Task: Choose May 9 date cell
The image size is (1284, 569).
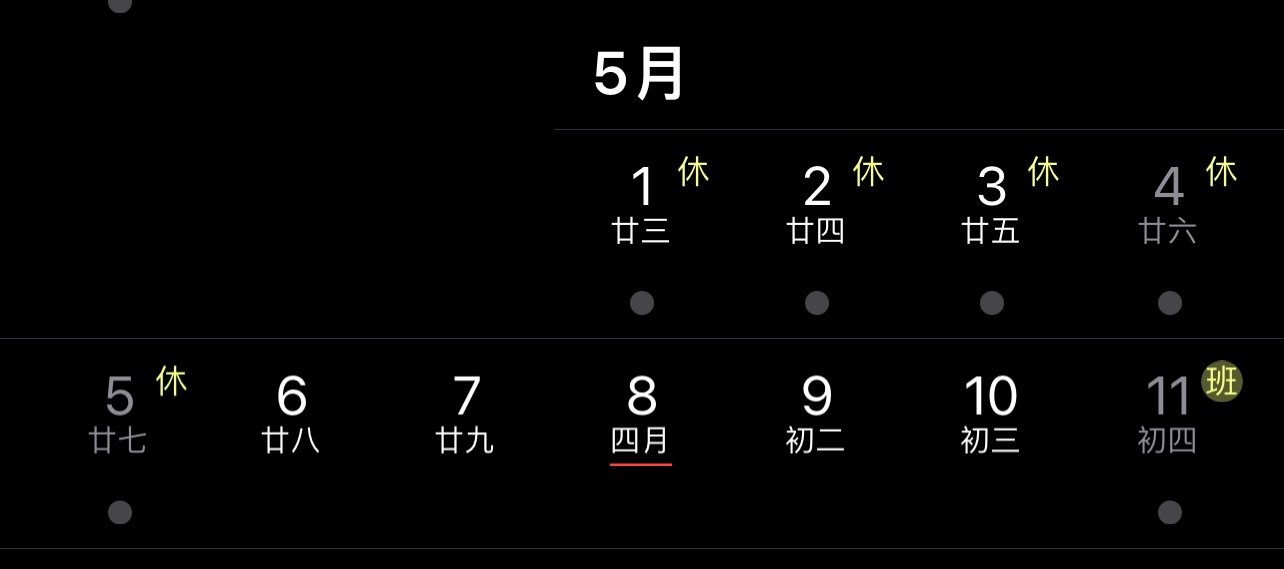Action: 816,398
